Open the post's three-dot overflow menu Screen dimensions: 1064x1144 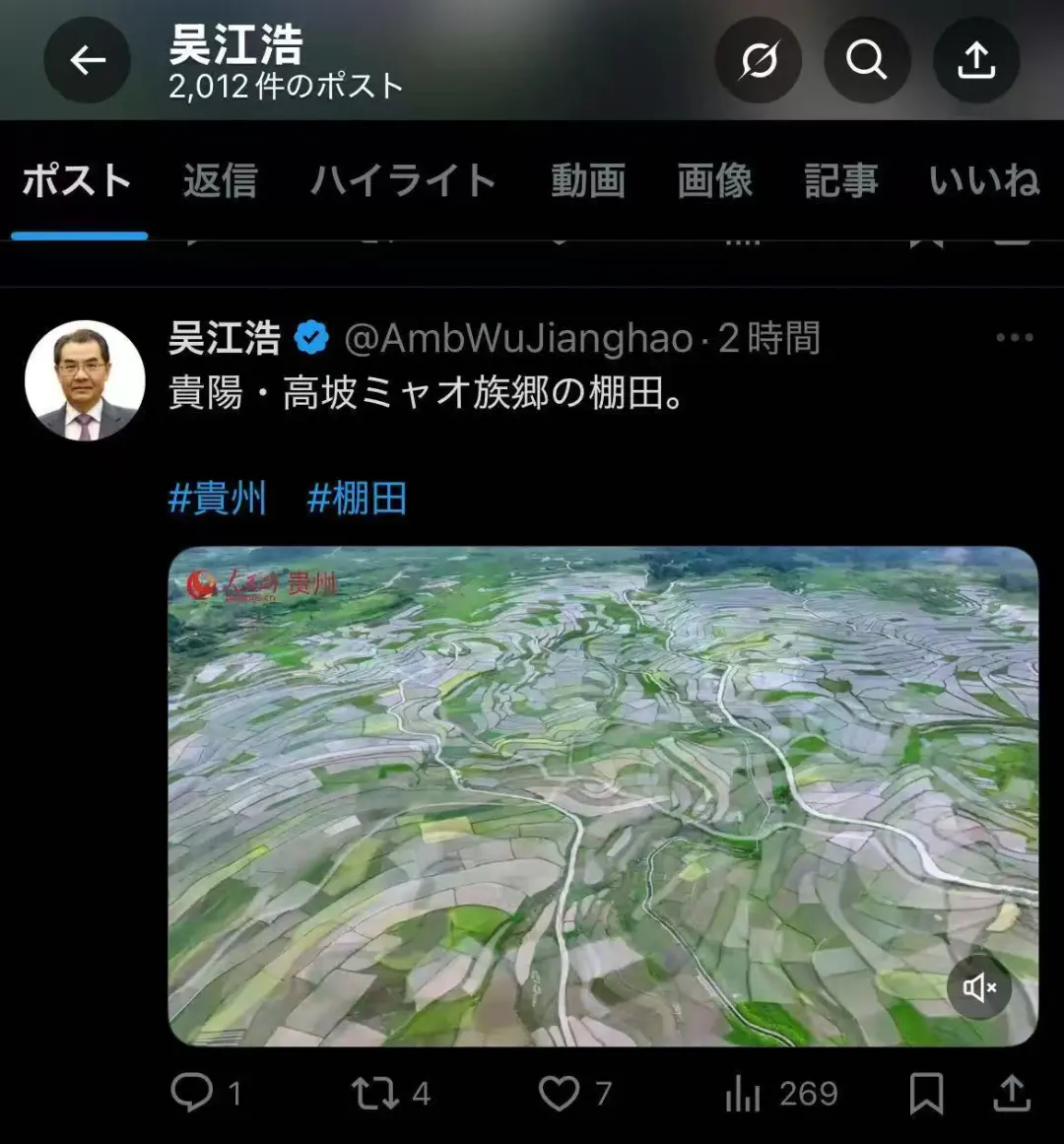click(x=1014, y=338)
